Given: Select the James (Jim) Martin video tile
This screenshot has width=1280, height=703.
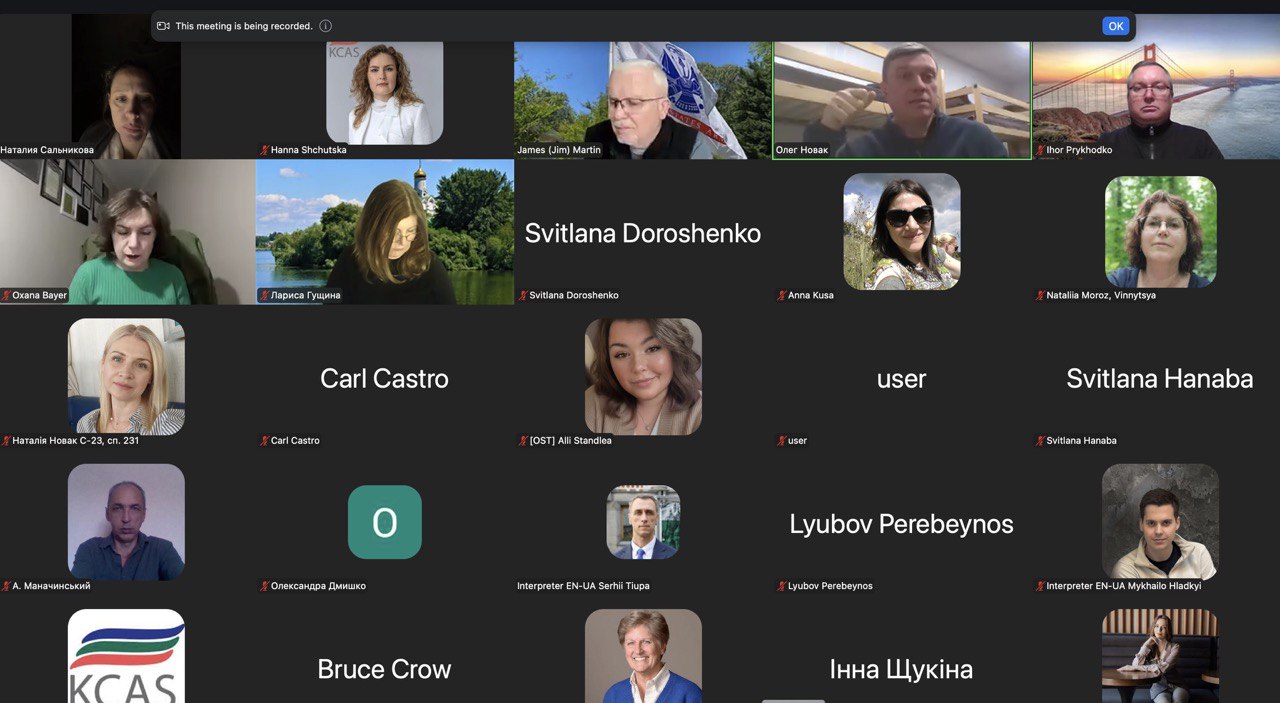Looking at the screenshot, I should point(642,100).
